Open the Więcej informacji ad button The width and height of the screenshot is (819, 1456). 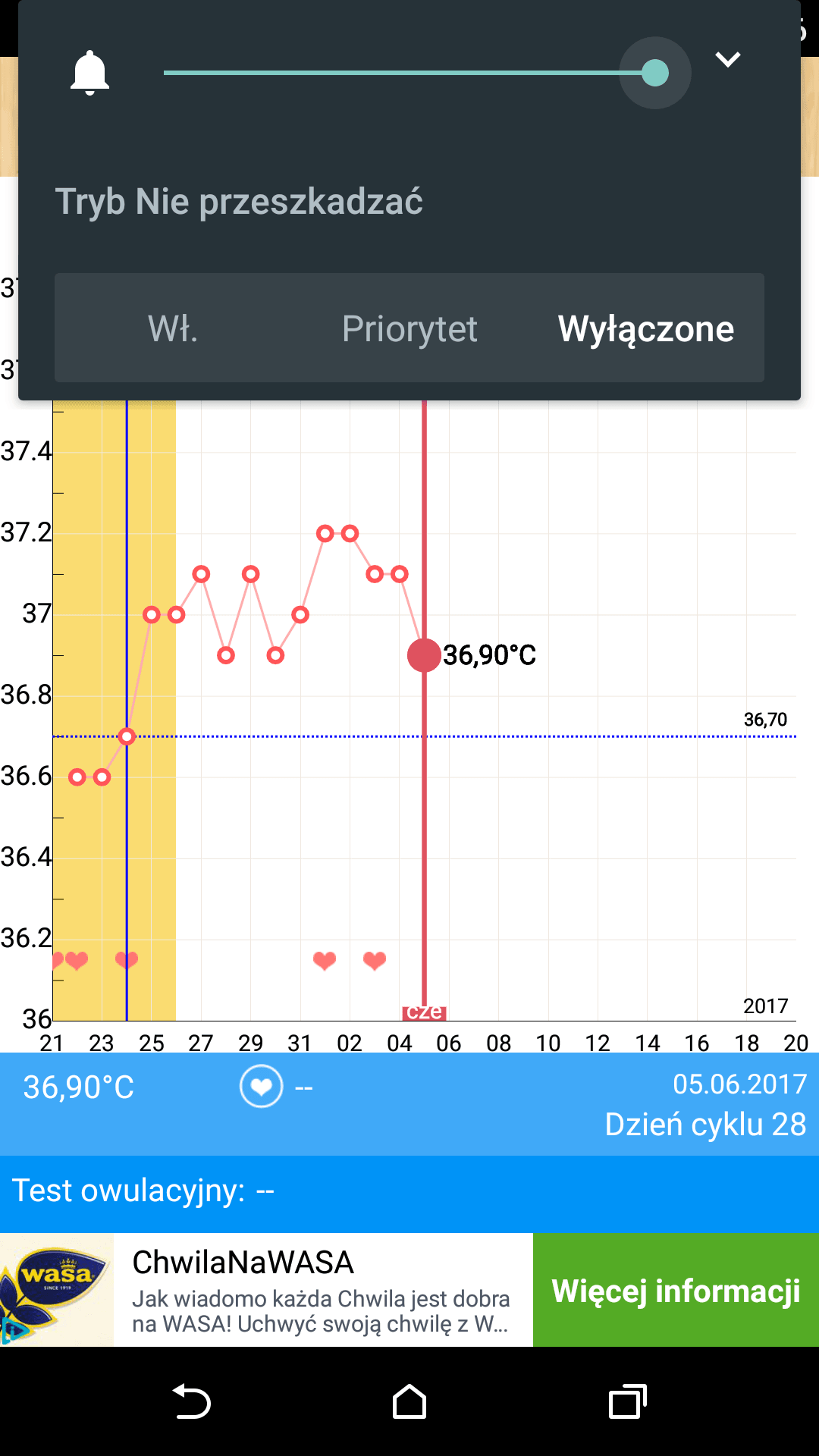click(676, 1290)
